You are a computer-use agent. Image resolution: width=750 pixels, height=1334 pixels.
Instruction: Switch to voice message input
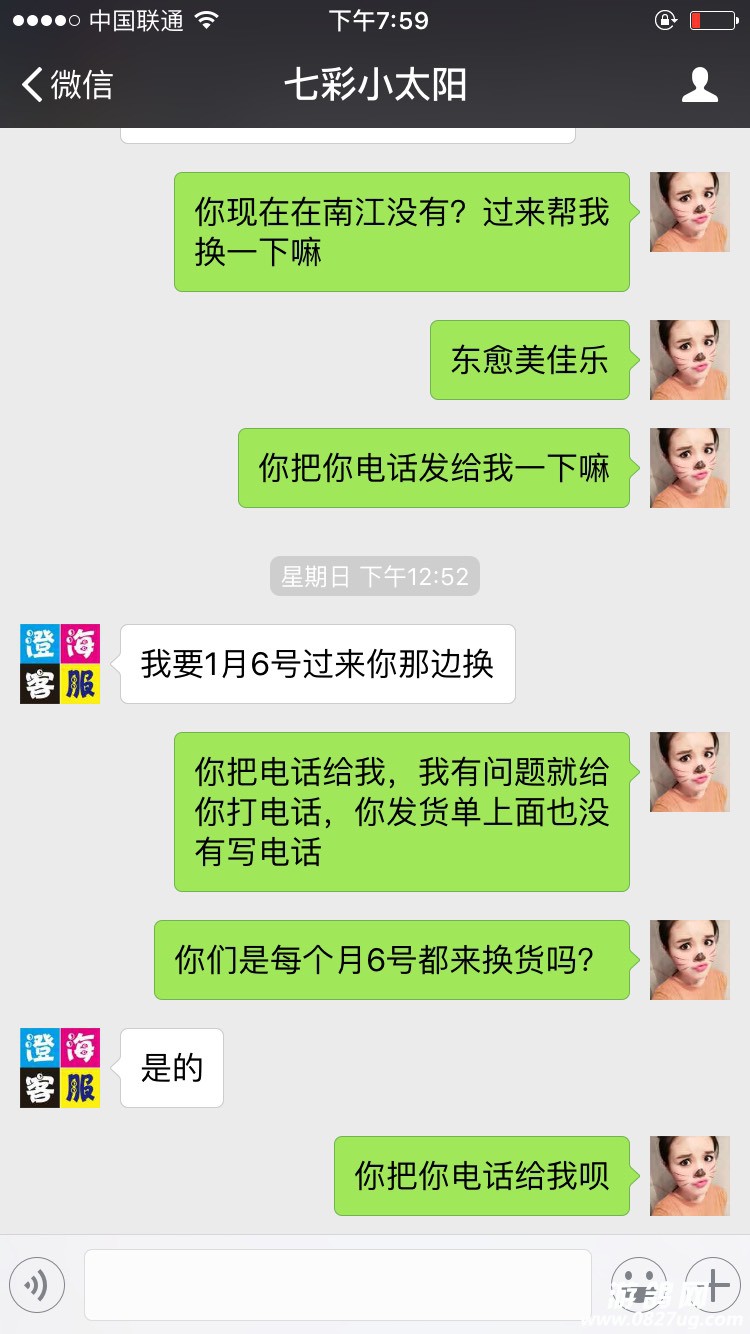pyautogui.click(x=37, y=1284)
